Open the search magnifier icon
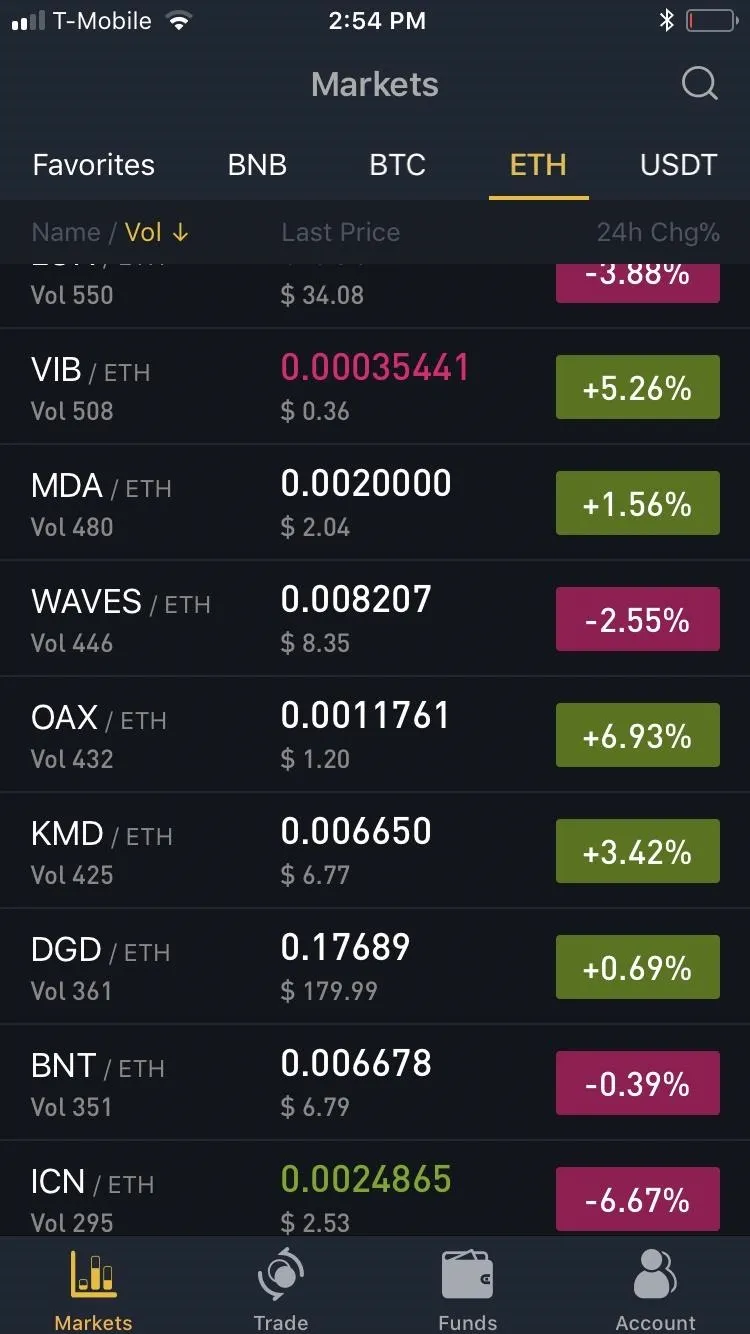This screenshot has width=750, height=1334. pyautogui.click(x=700, y=84)
